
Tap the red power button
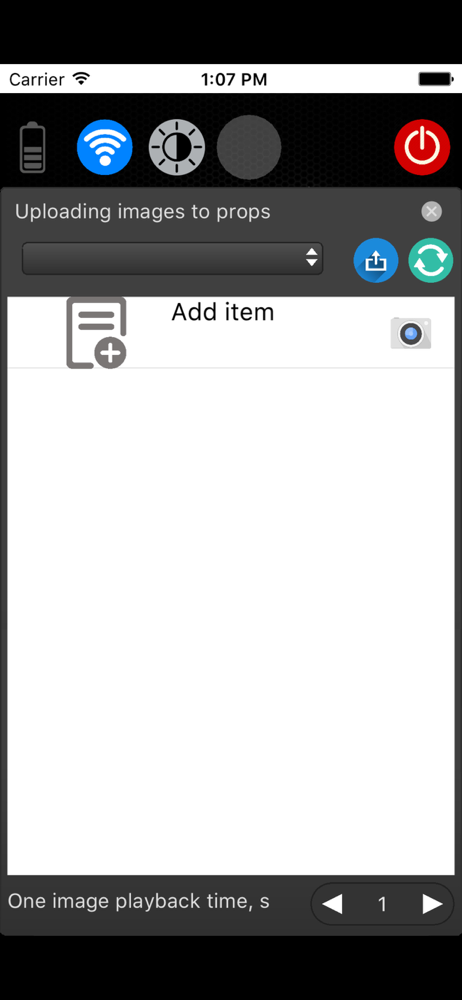422,147
